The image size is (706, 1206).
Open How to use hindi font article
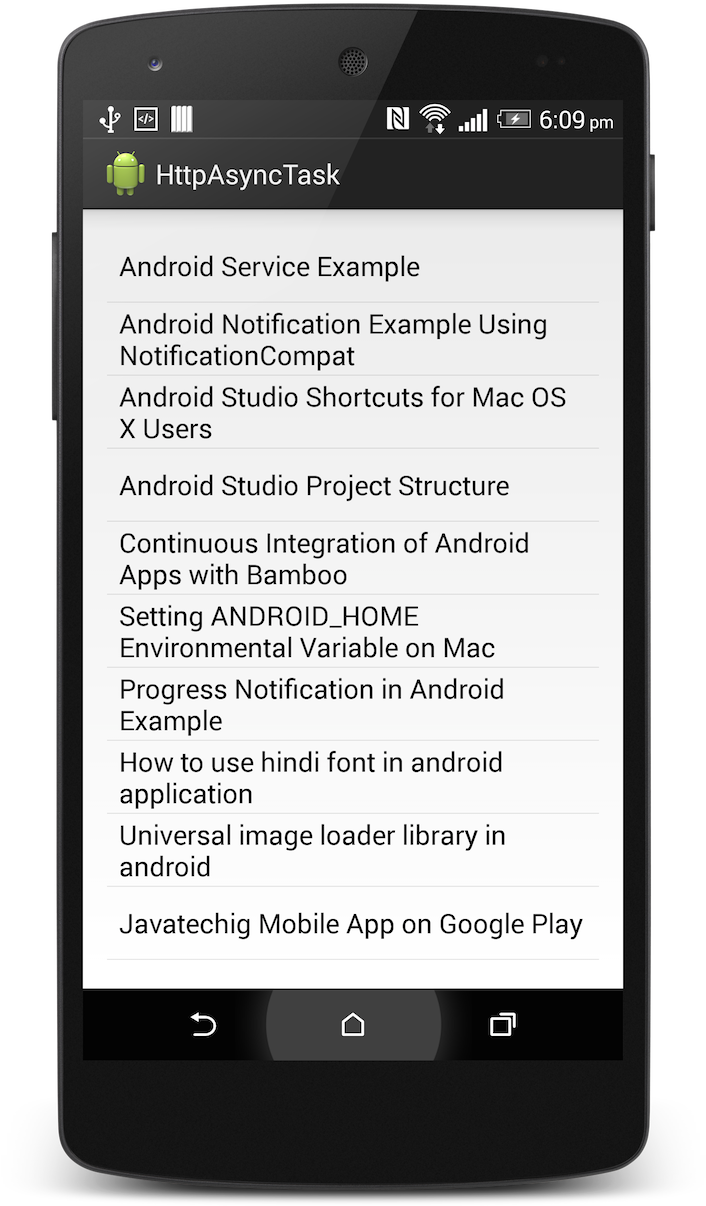click(353, 777)
